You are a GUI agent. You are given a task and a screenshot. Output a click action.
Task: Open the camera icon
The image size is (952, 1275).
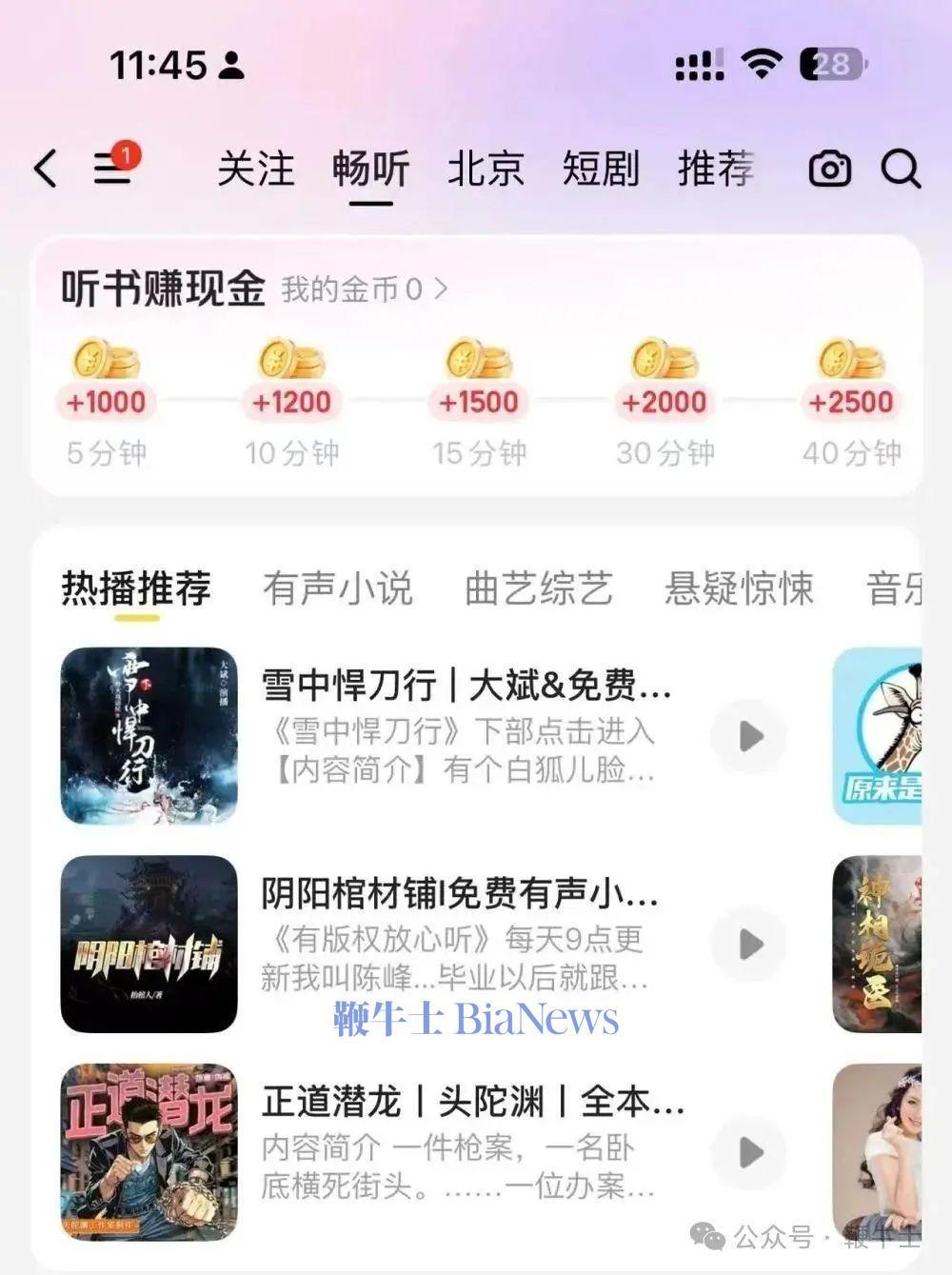point(830,169)
